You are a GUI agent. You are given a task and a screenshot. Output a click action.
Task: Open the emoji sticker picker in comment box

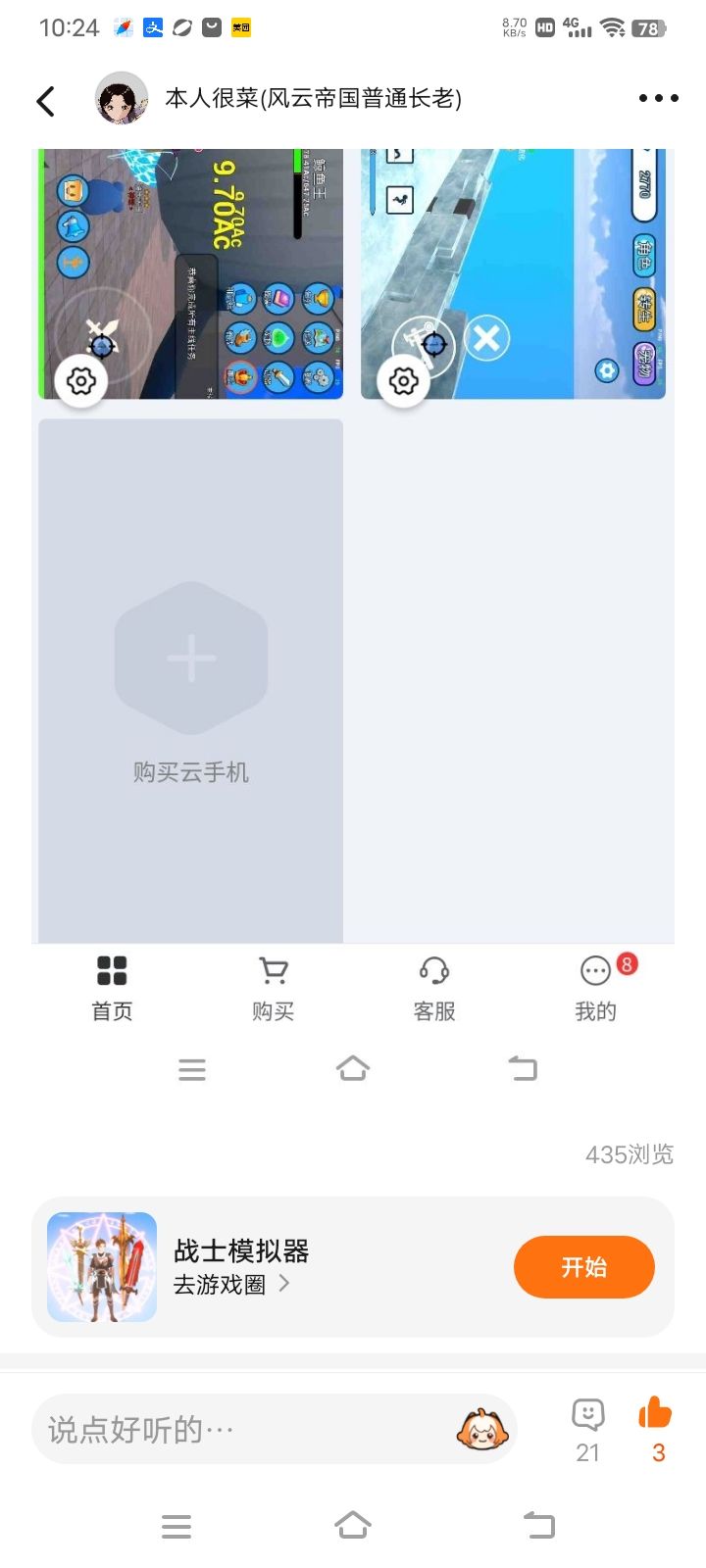pyautogui.click(x=482, y=1430)
